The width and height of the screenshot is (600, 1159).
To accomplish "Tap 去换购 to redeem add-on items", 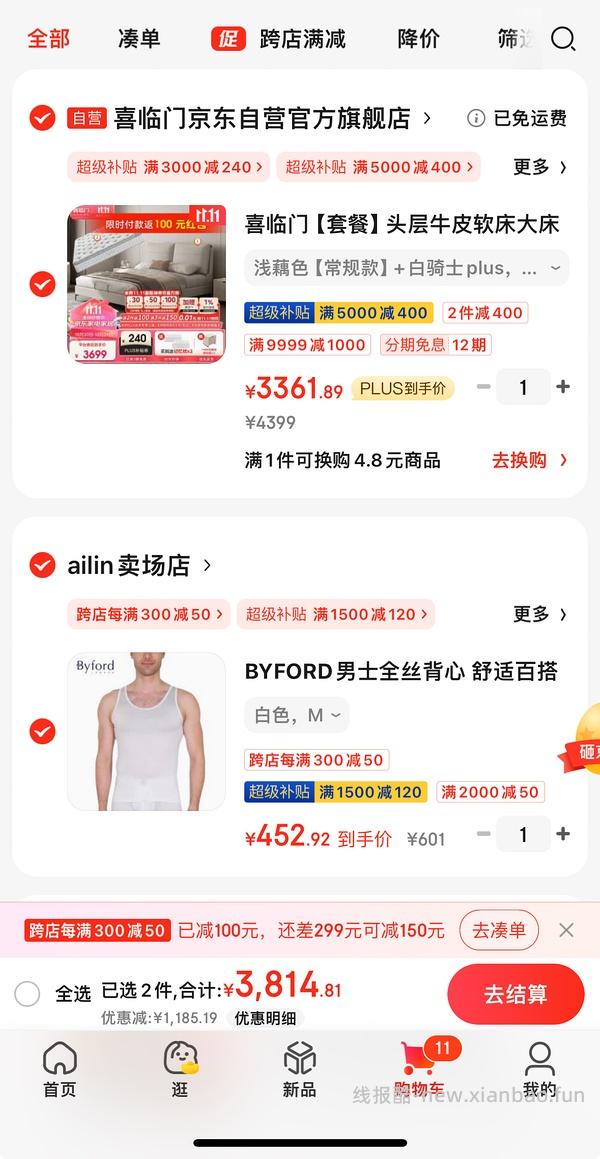I will coord(529,460).
